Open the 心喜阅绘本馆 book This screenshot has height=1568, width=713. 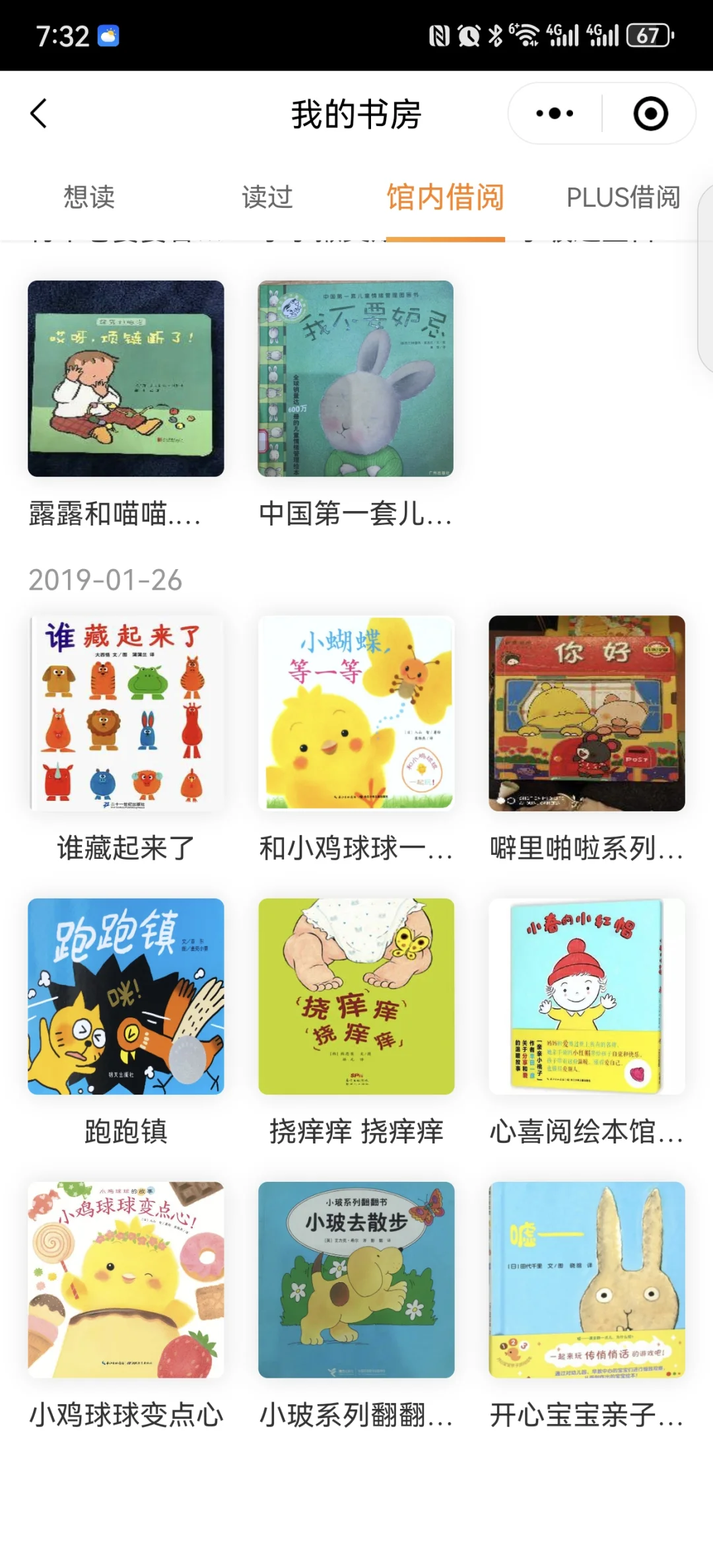coord(587,996)
